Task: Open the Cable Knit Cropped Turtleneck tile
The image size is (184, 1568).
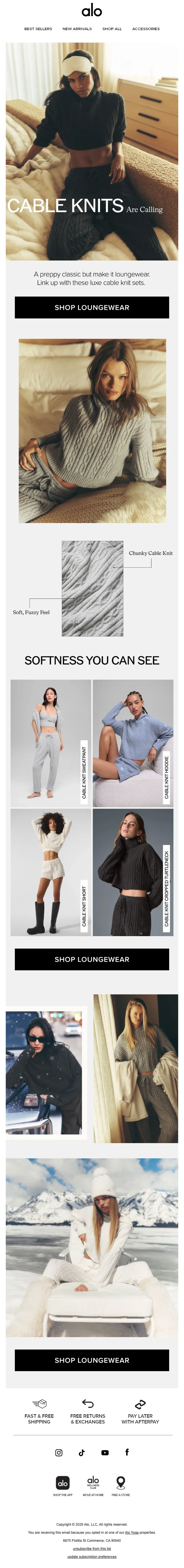Action: click(133, 872)
